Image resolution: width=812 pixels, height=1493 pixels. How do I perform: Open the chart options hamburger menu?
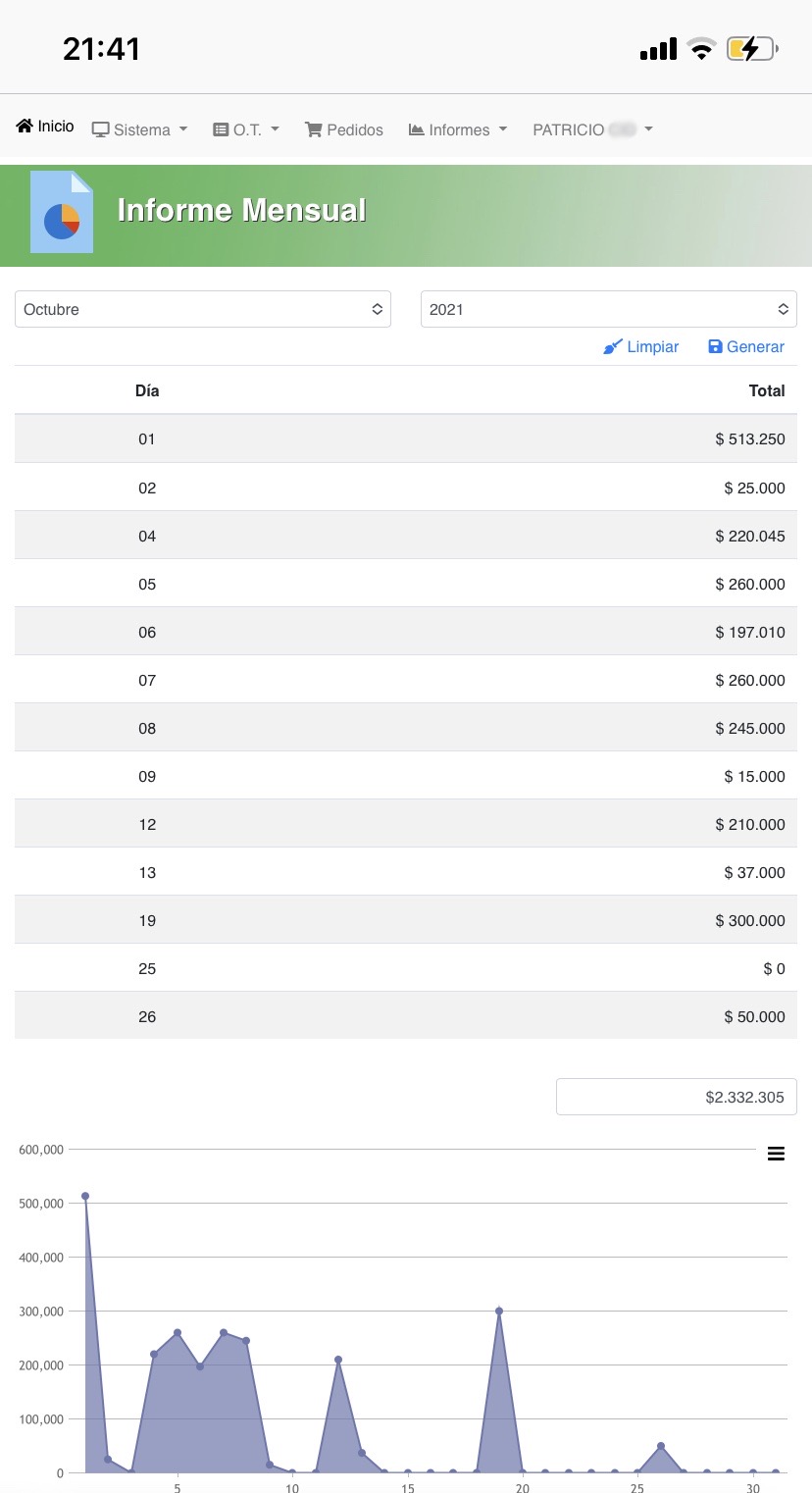776,1154
